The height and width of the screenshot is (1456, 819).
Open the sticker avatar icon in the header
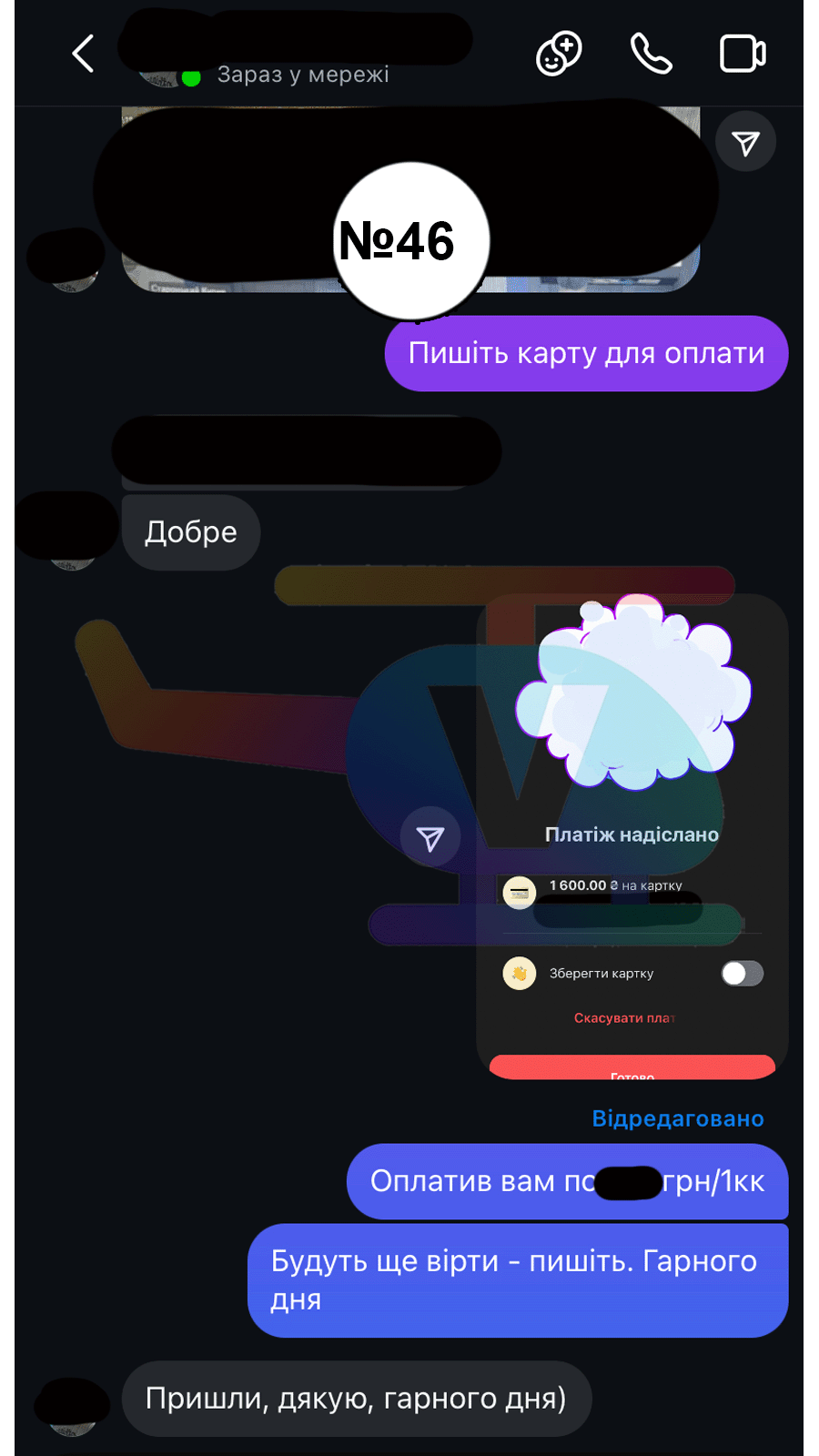pos(558,54)
